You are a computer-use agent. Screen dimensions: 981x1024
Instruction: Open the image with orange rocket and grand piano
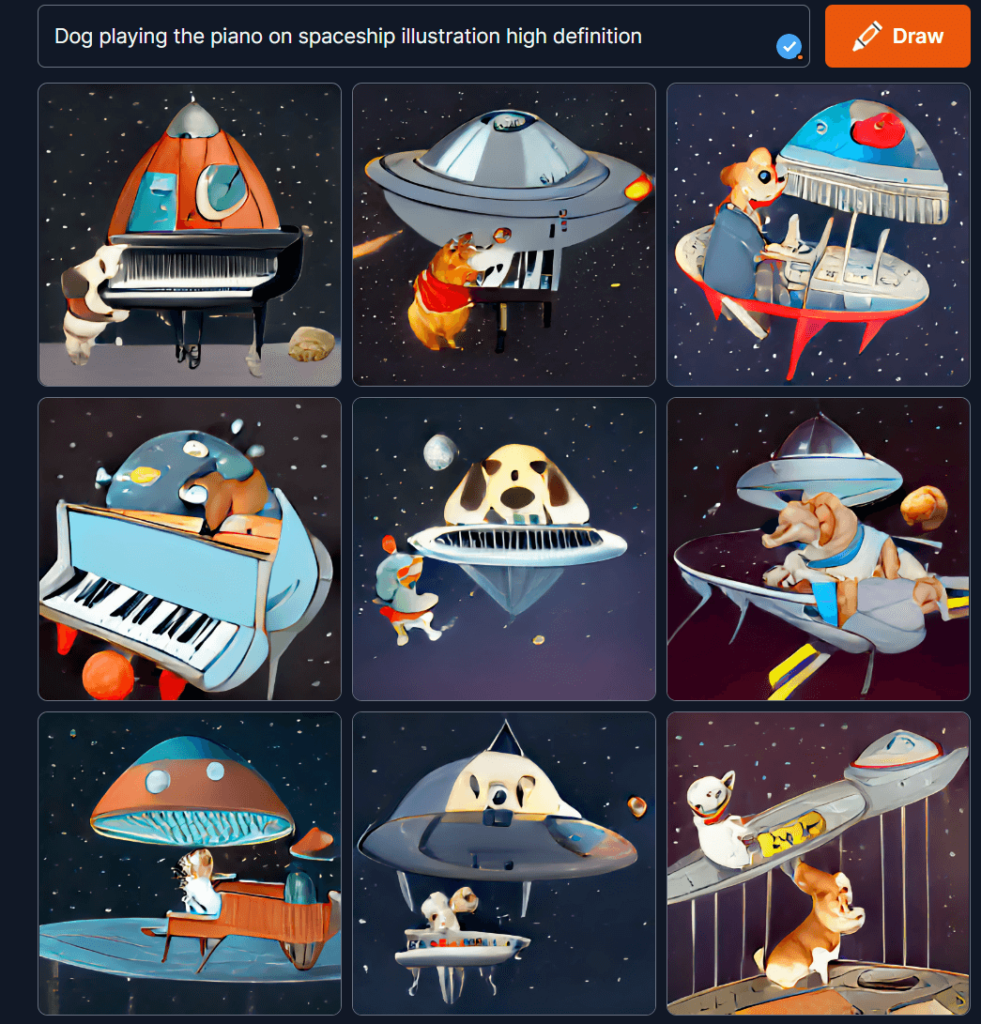[190, 234]
